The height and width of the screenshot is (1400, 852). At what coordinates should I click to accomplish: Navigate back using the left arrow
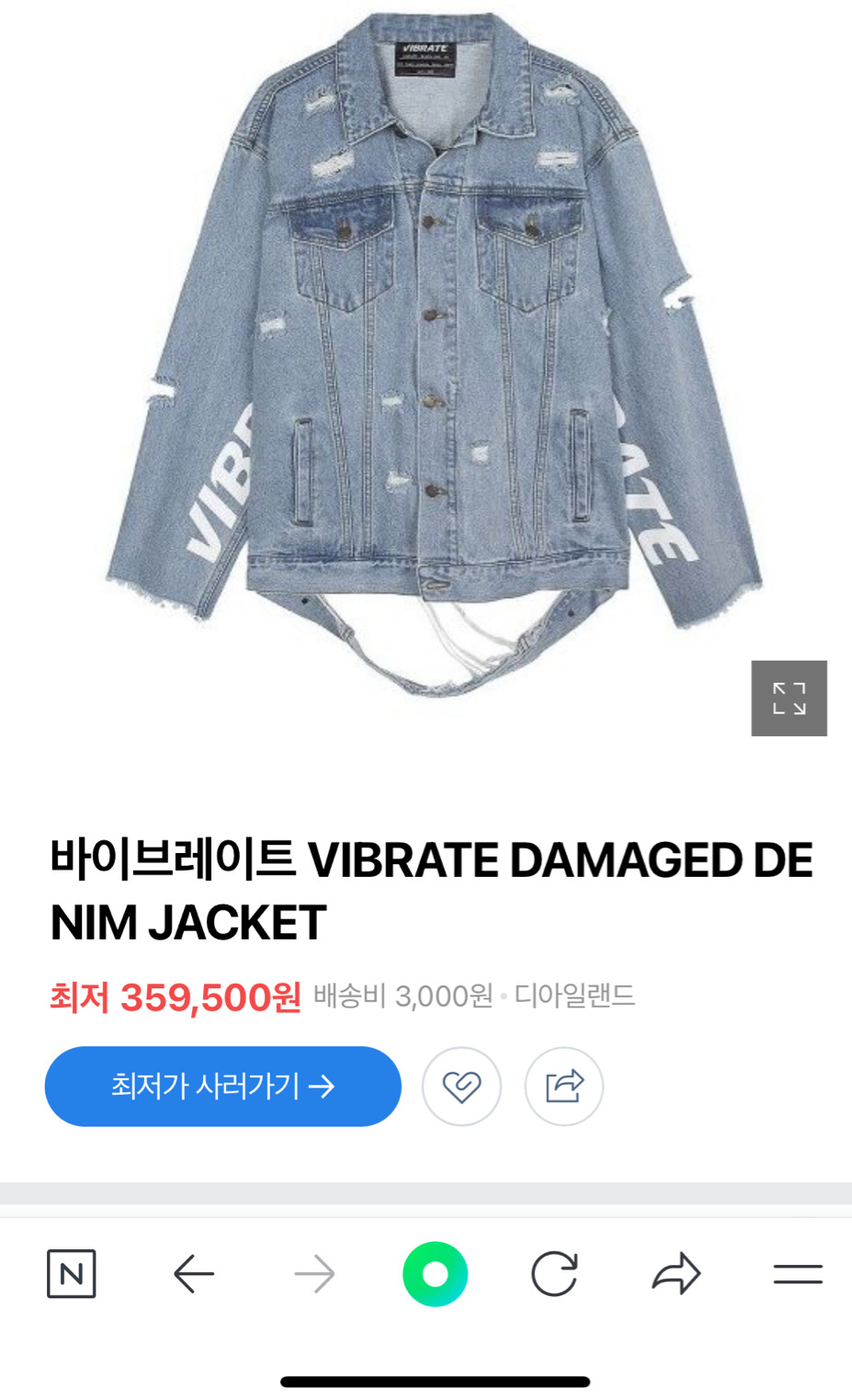(x=192, y=1273)
